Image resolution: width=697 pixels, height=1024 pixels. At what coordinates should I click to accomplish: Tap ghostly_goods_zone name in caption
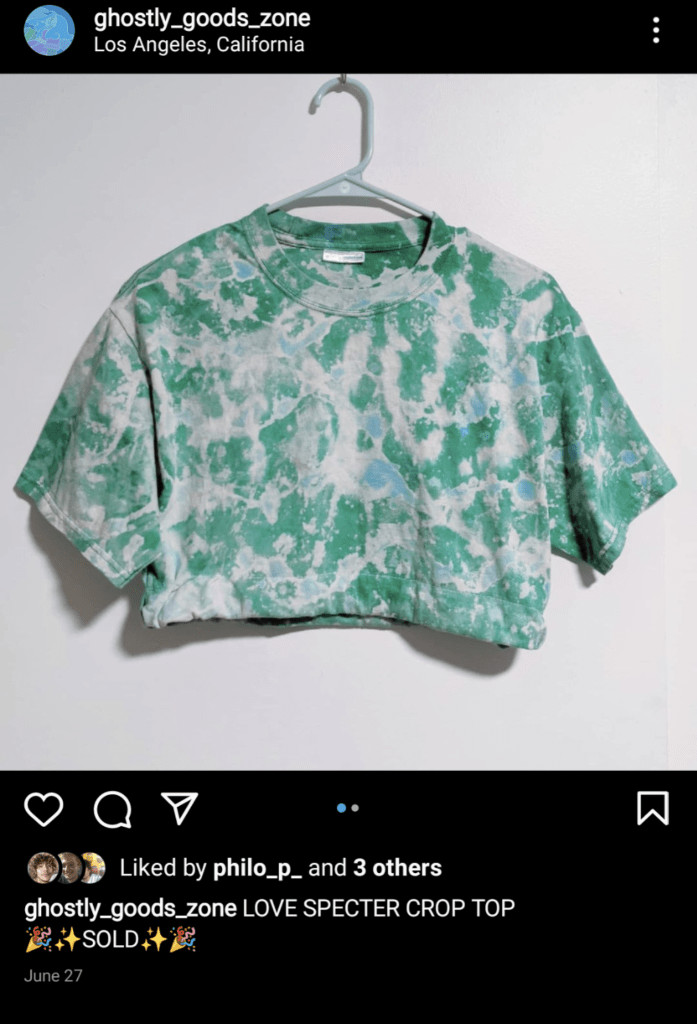pos(130,909)
